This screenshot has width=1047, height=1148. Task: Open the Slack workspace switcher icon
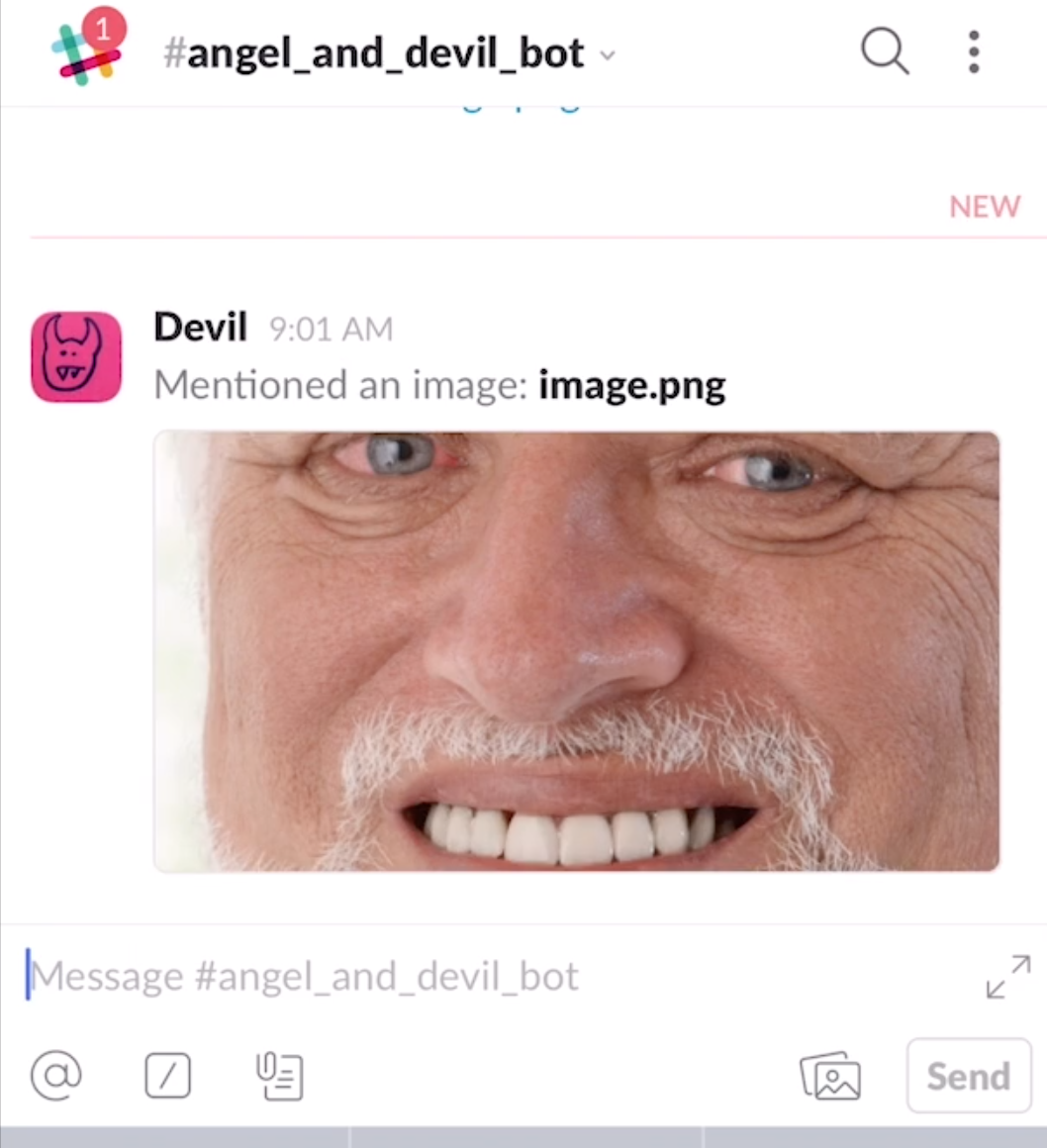click(x=85, y=52)
